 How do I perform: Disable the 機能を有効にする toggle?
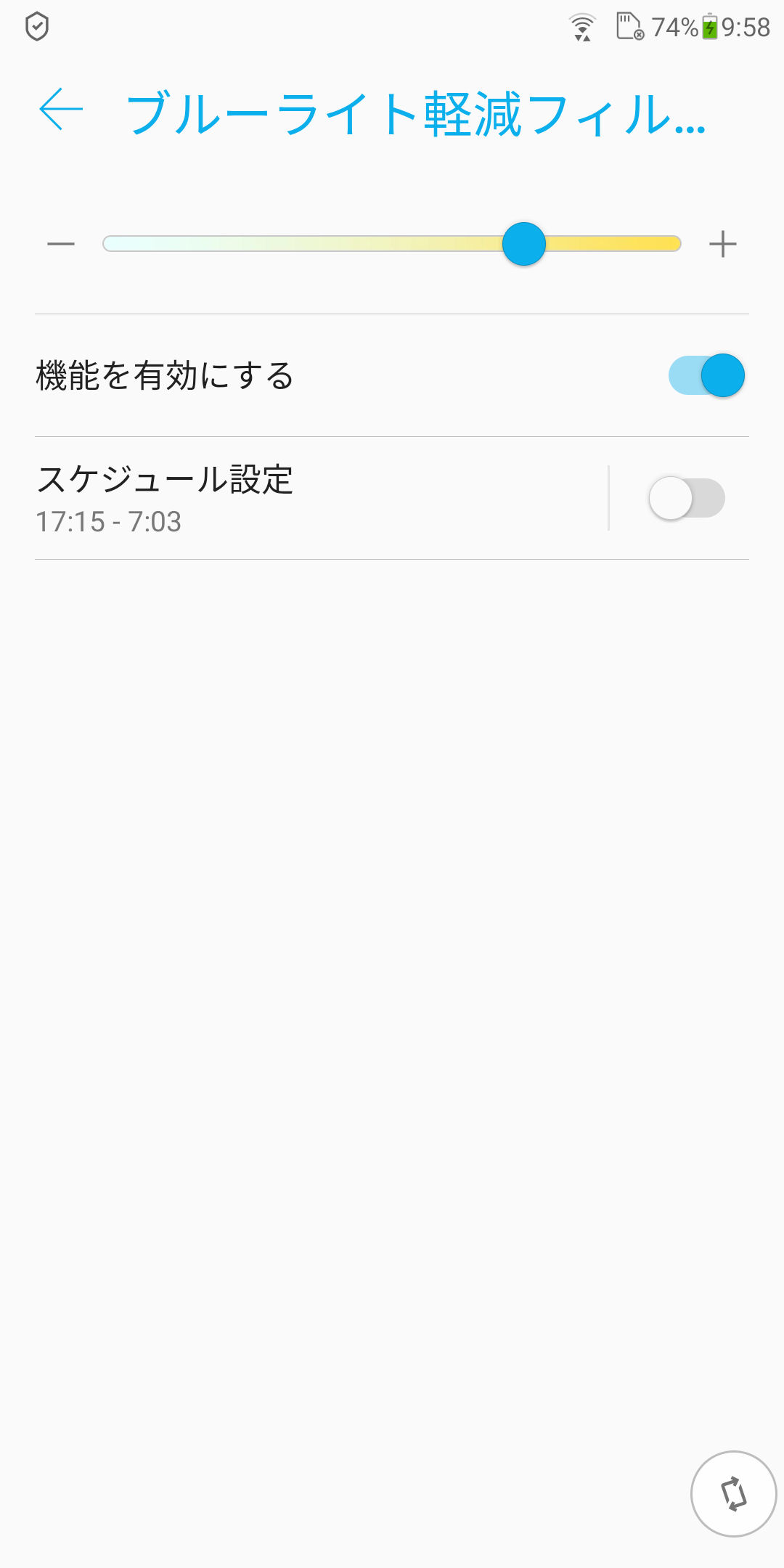(x=706, y=375)
